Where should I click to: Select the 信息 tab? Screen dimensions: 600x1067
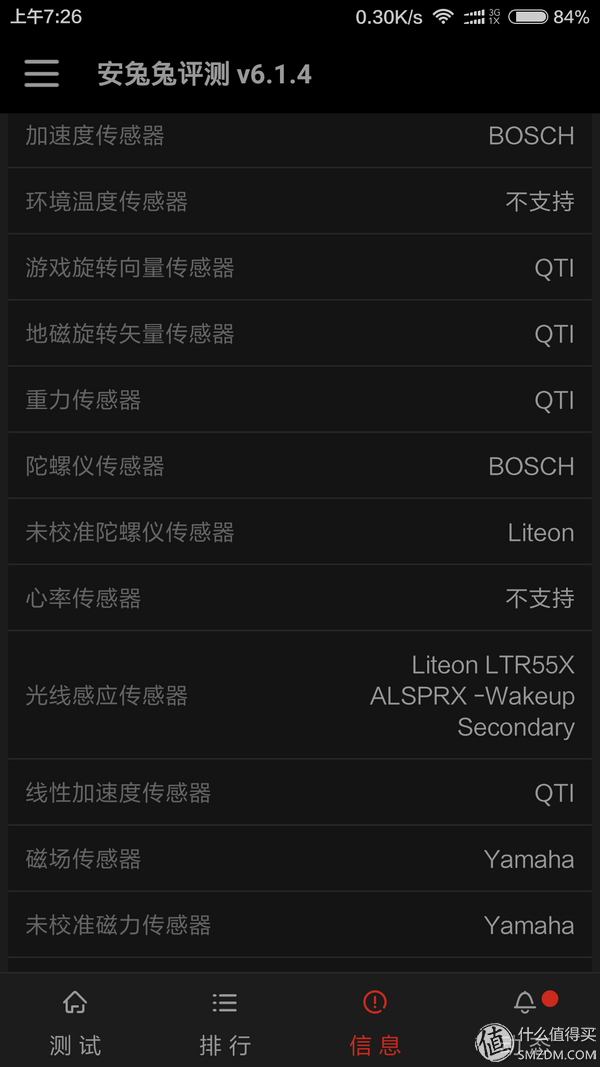pos(375,1020)
